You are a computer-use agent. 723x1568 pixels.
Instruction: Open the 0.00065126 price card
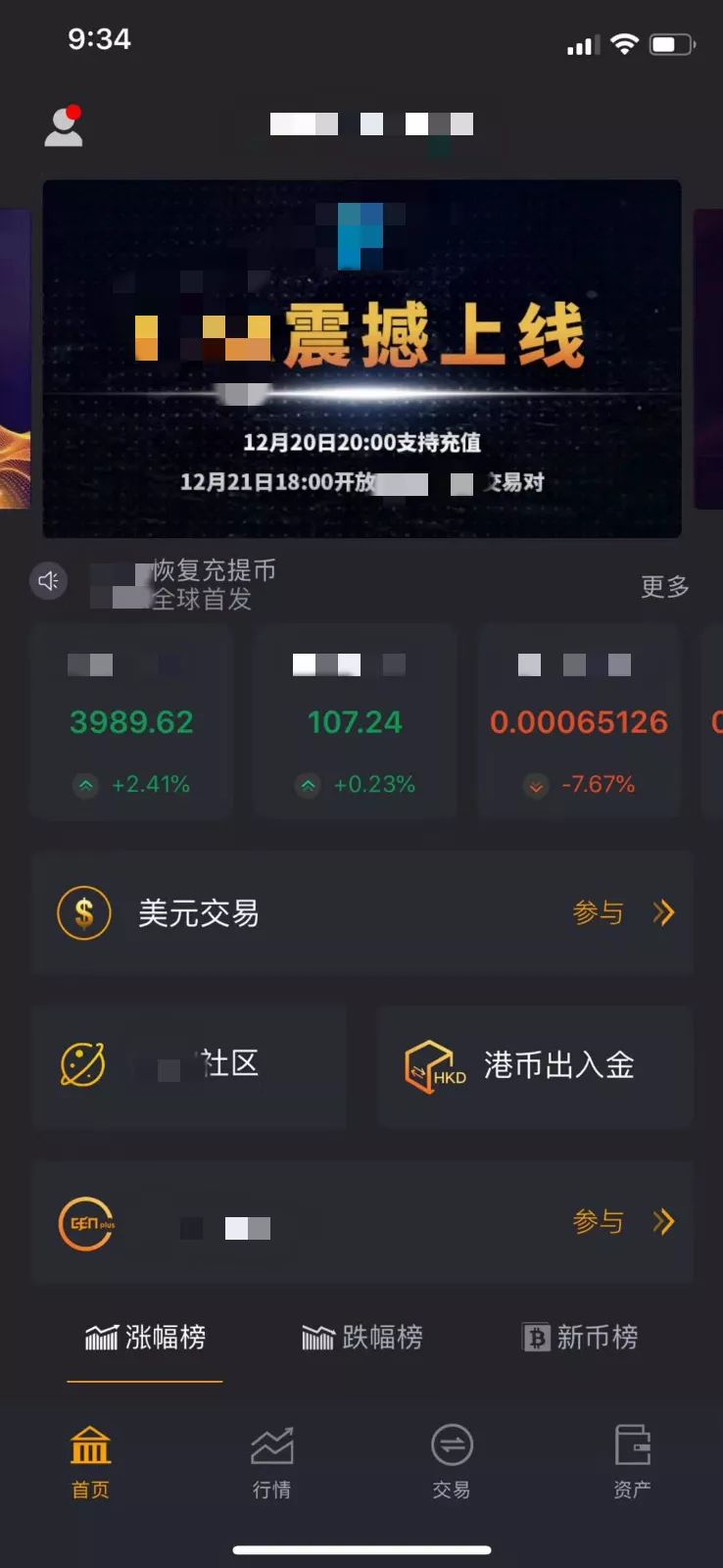[578, 722]
